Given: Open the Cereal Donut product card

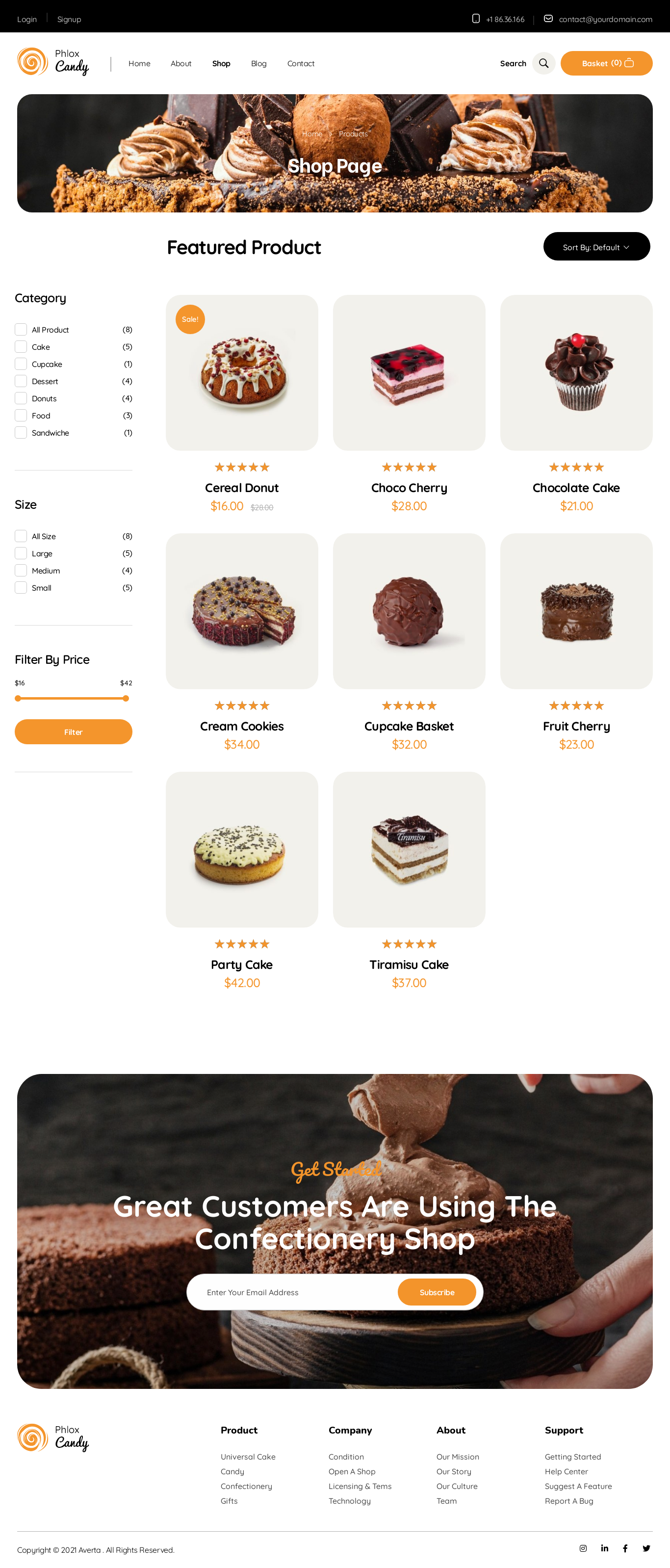Looking at the screenshot, I should 242,373.
